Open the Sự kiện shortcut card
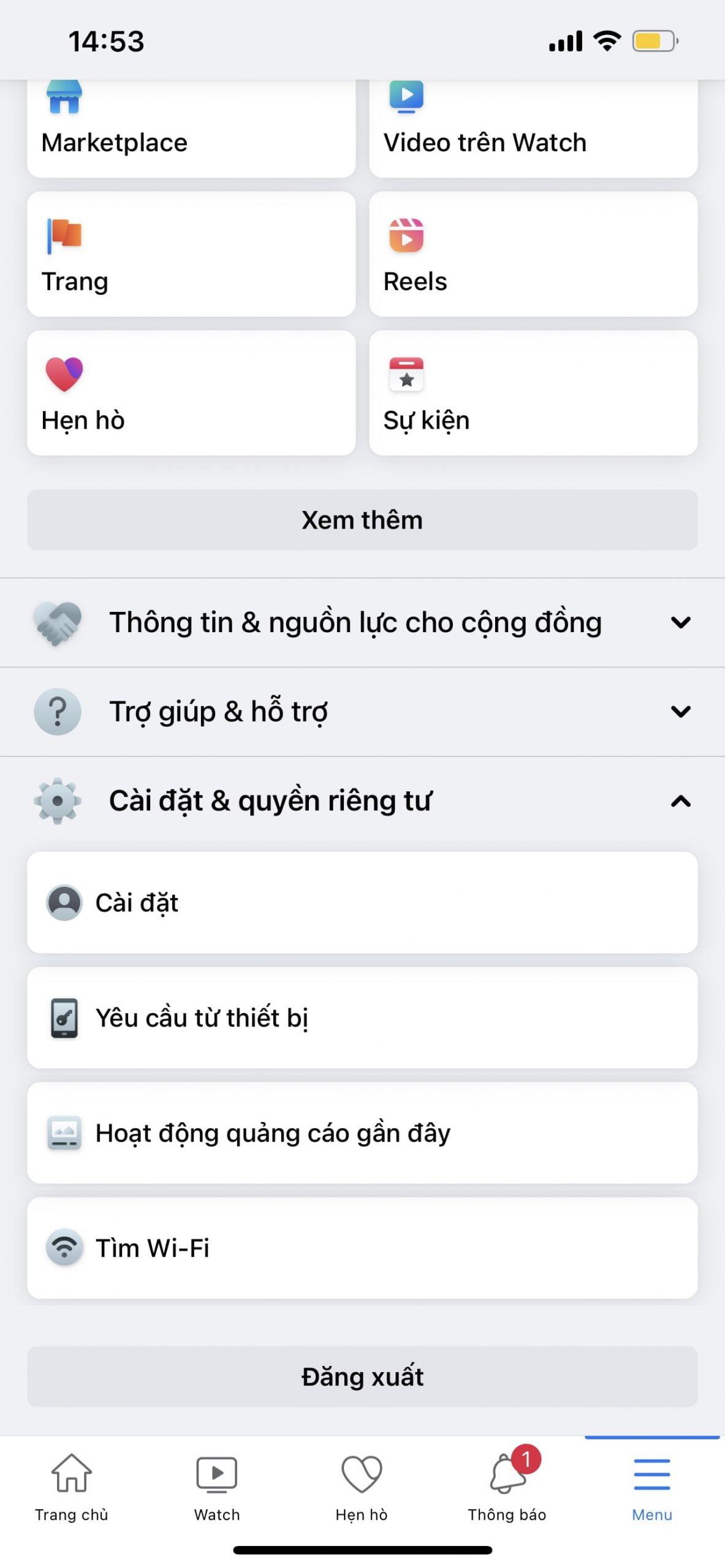Viewport: 725px width, 1568px height. [x=533, y=393]
